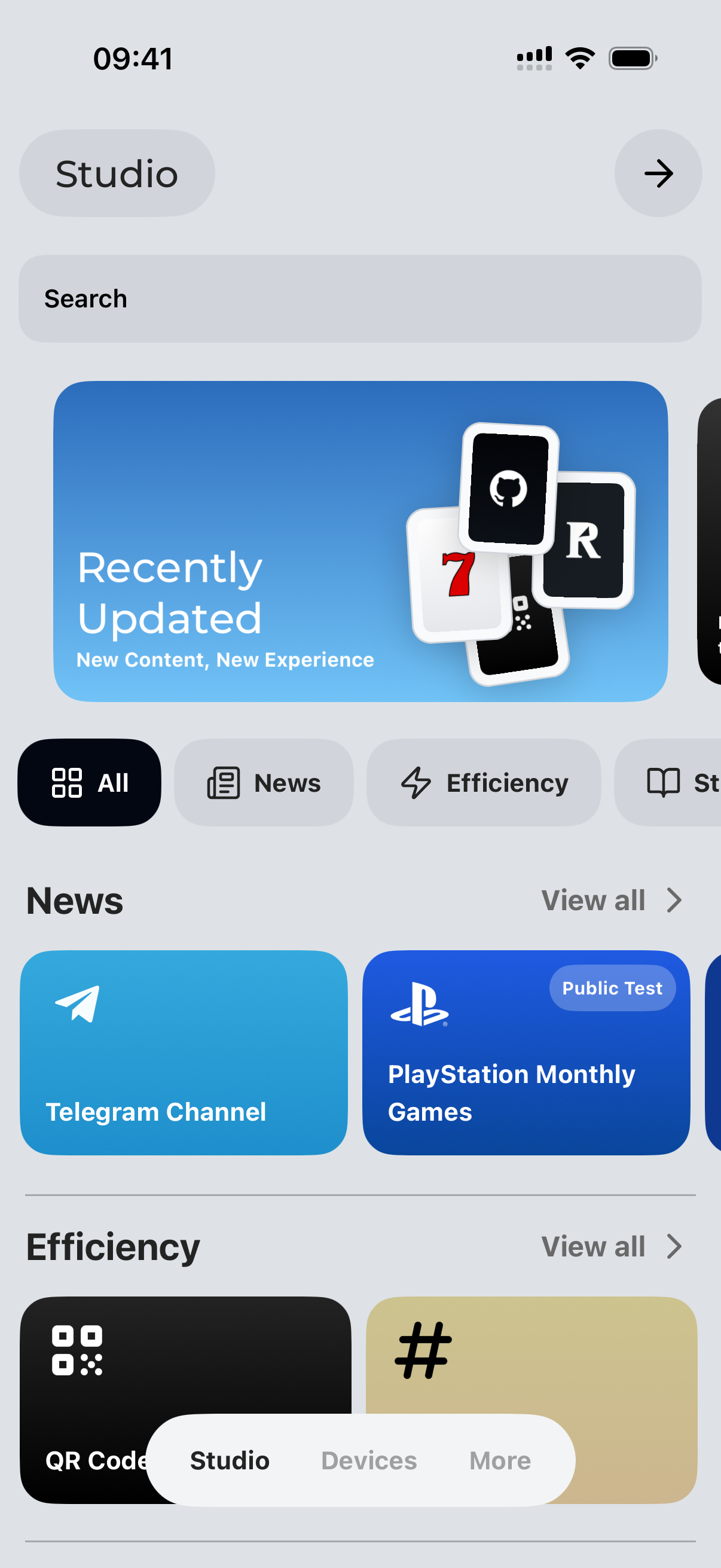The image size is (721, 1568).
Task: Open the Search field
Action: [x=360, y=299]
